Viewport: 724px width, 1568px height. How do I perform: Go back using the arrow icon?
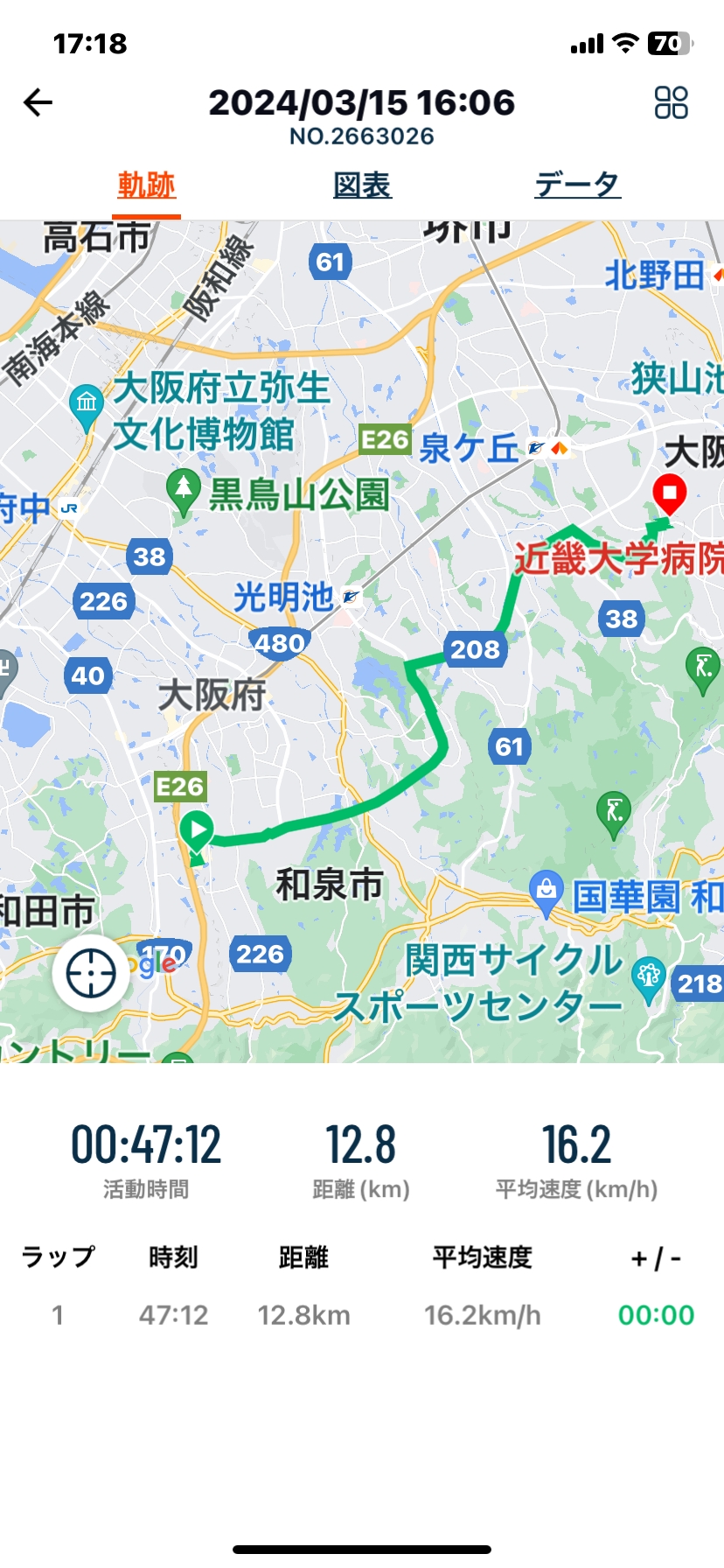38,102
